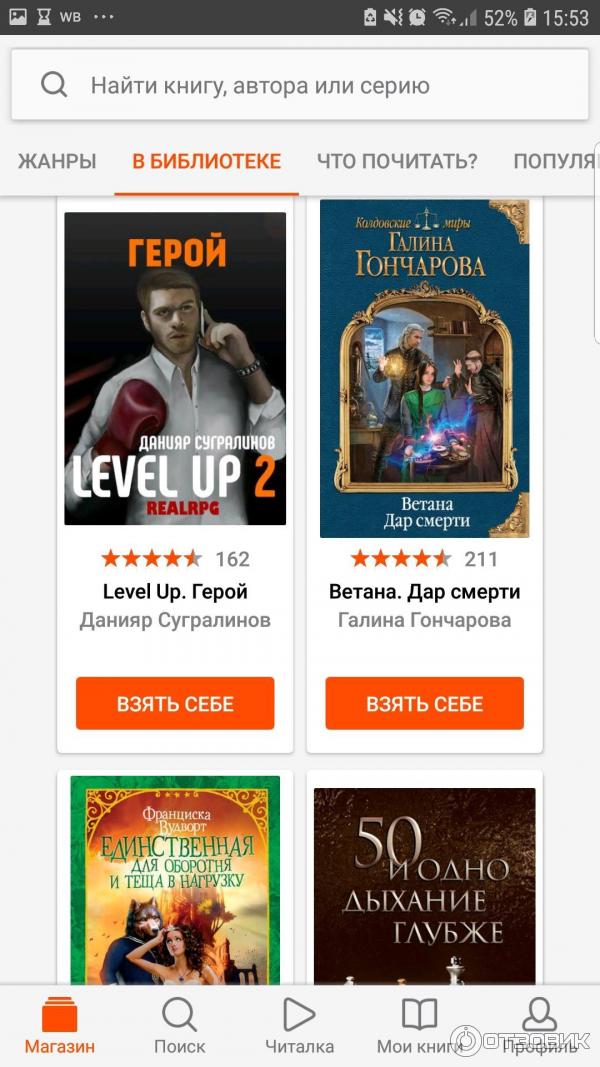600x1067 pixels.
Task: Open the Level Up. Герой book card
Action: [x=175, y=370]
